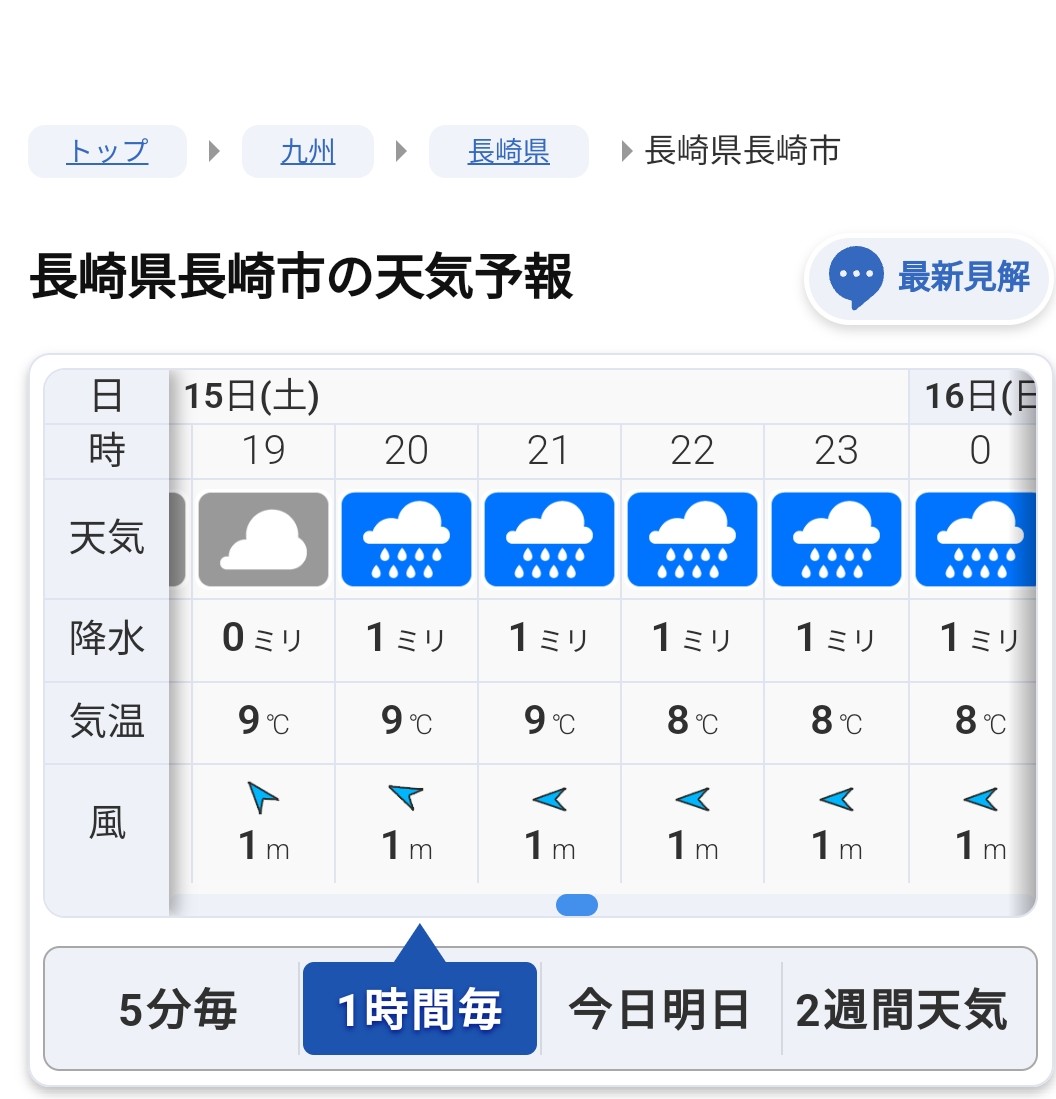
Task: Open the 2週間天気 tab
Action: point(902,1010)
